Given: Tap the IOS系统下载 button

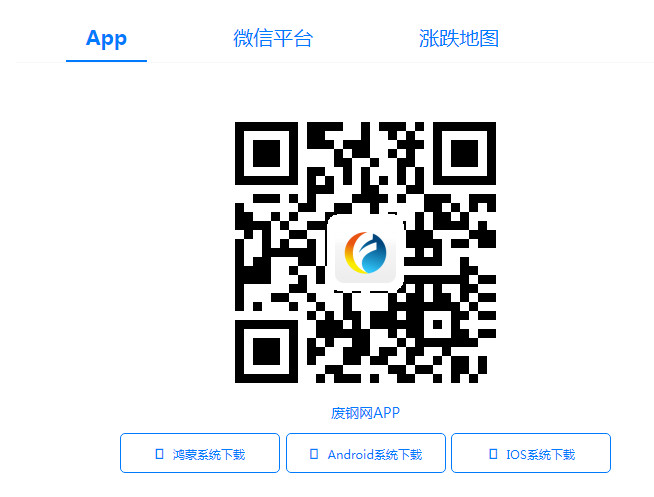Looking at the screenshot, I should (531, 453).
